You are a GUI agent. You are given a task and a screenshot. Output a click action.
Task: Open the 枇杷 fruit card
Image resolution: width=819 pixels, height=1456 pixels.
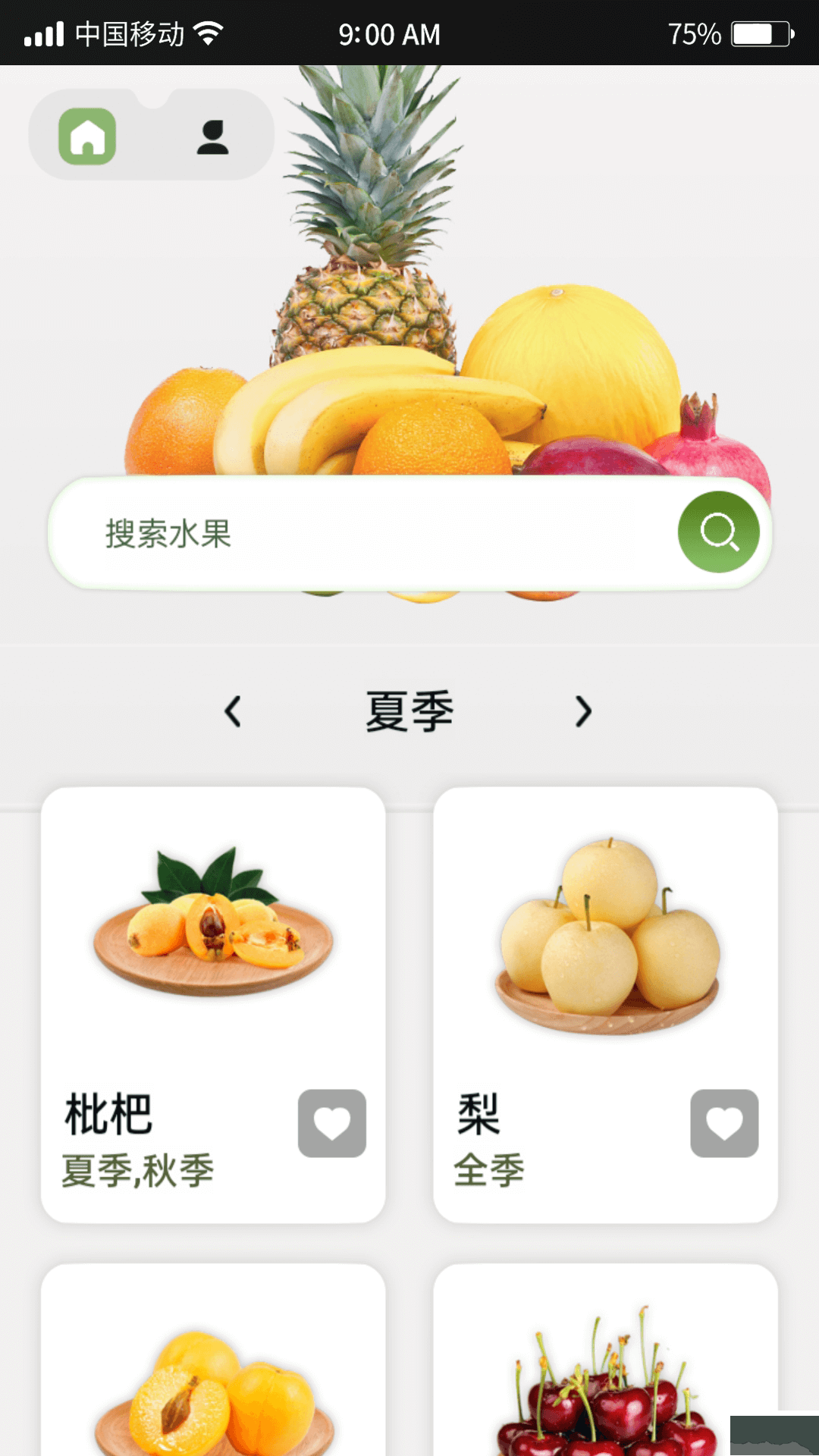click(x=213, y=948)
